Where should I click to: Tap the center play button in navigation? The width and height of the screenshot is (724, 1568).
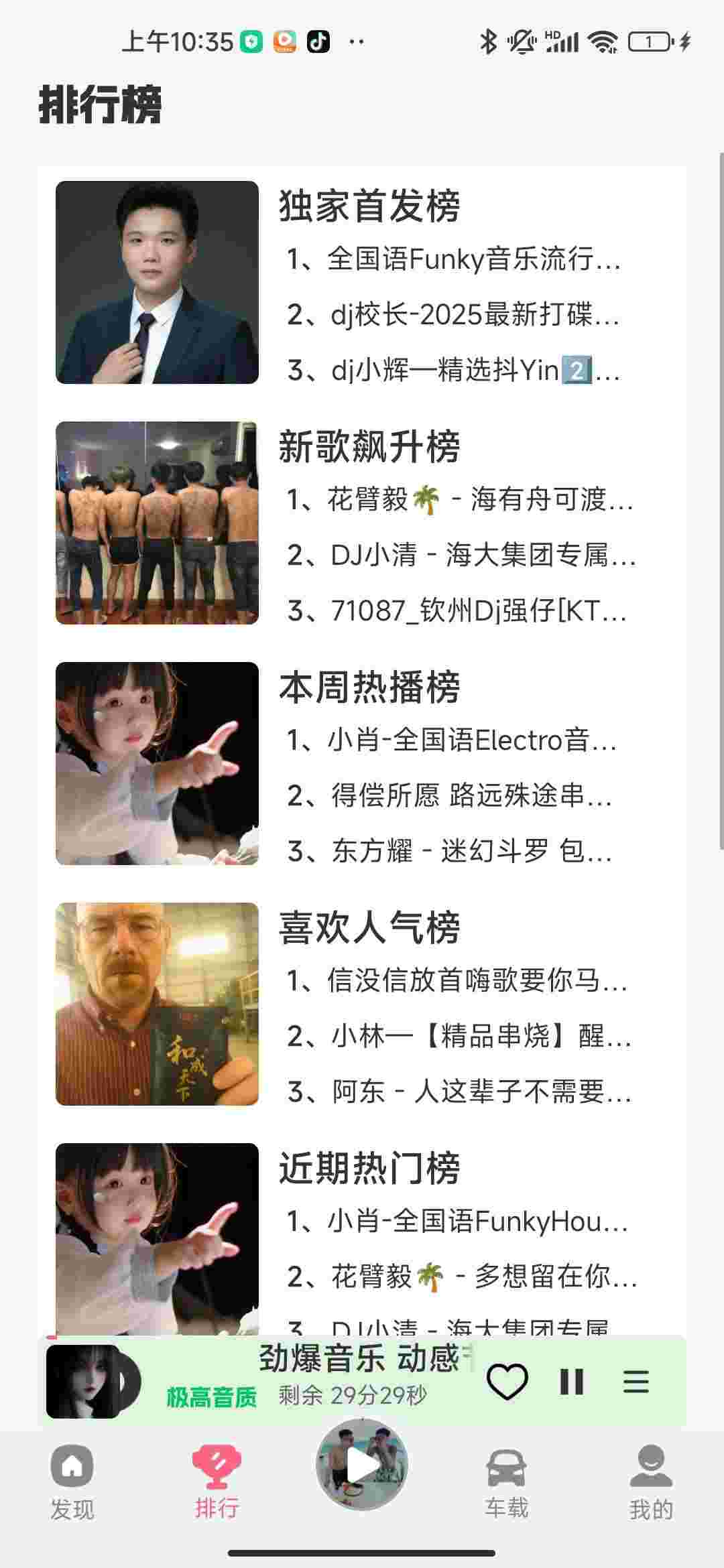362,1465
